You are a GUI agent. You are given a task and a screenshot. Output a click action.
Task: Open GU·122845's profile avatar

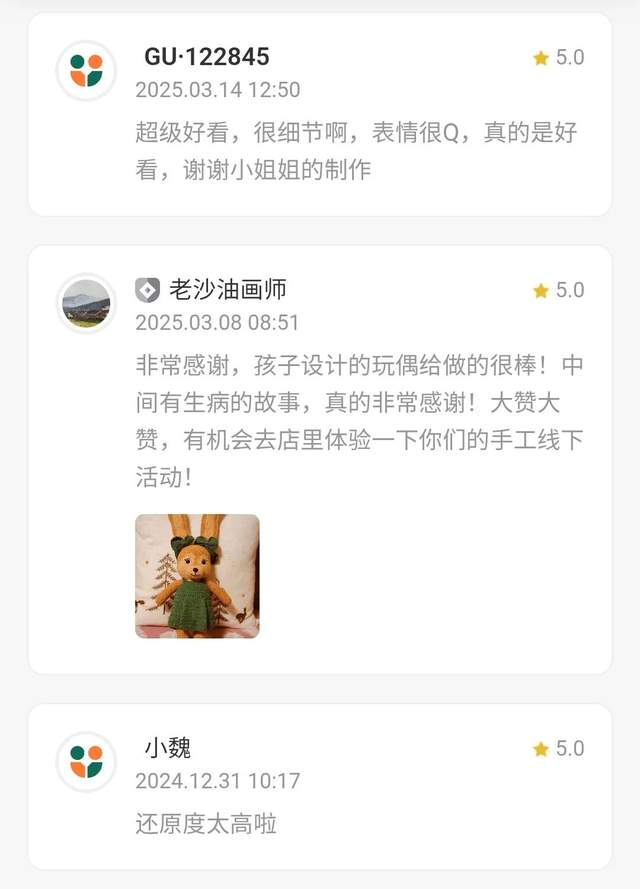(86, 70)
